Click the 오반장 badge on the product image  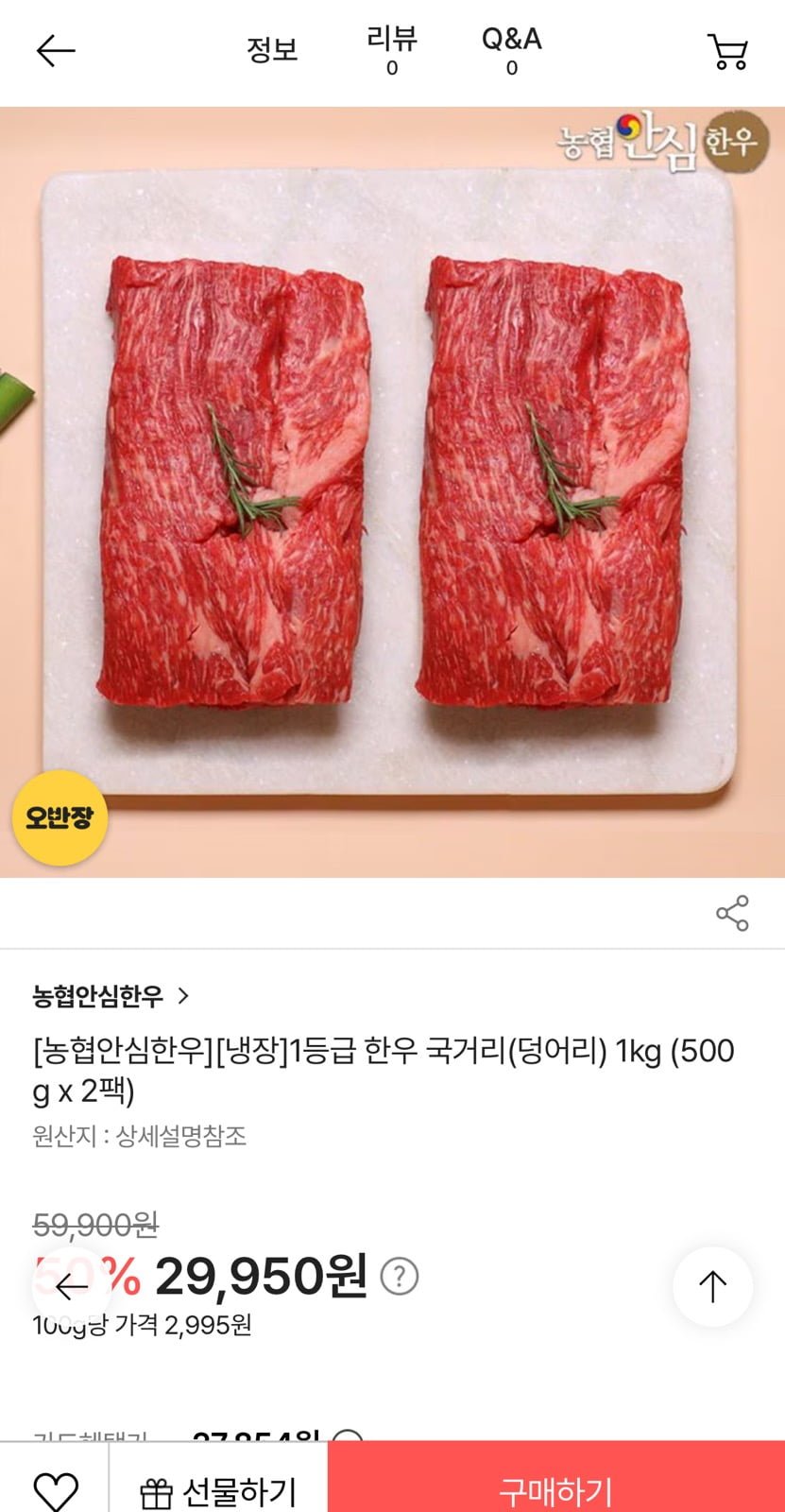click(x=59, y=818)
